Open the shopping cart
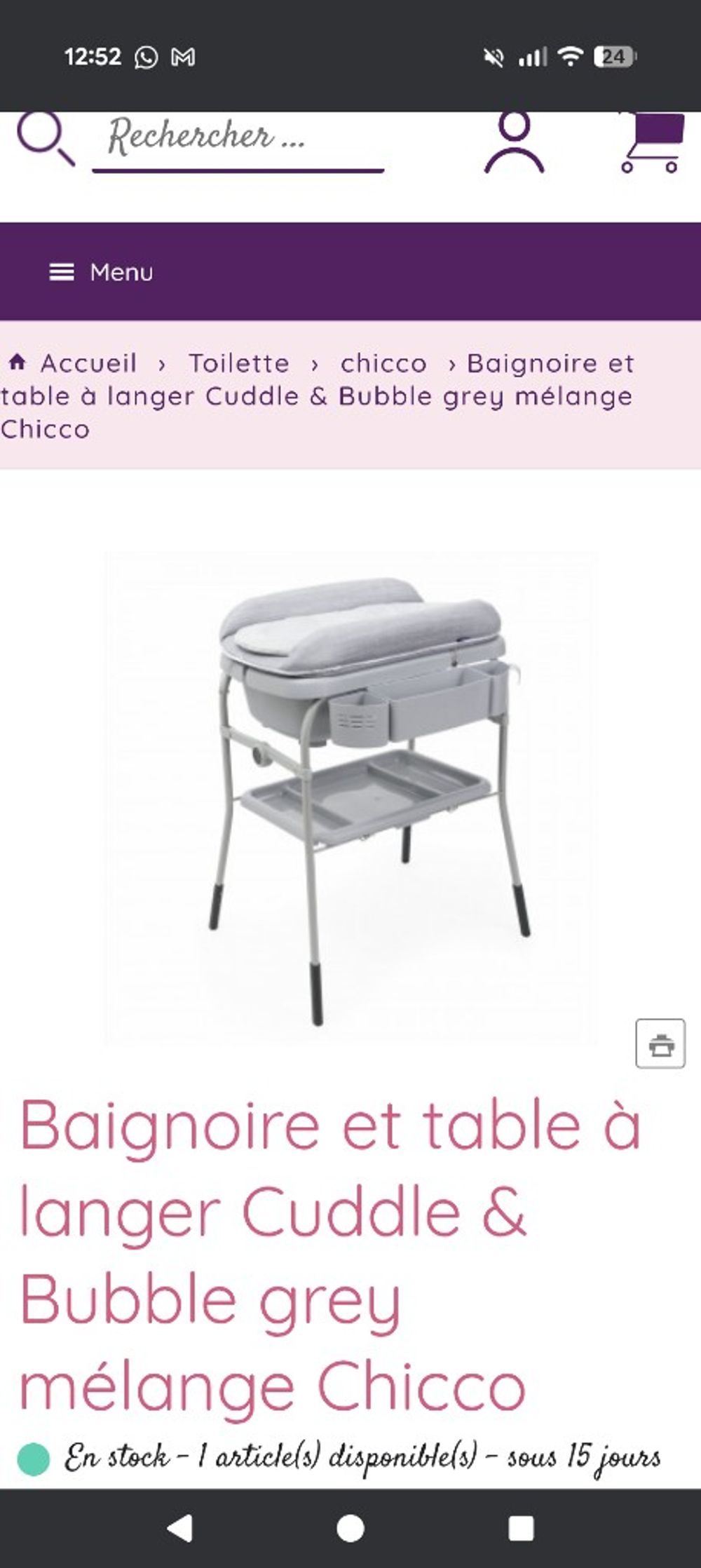701x1568 pixels. pyautogui.click(x=652, y=142)
